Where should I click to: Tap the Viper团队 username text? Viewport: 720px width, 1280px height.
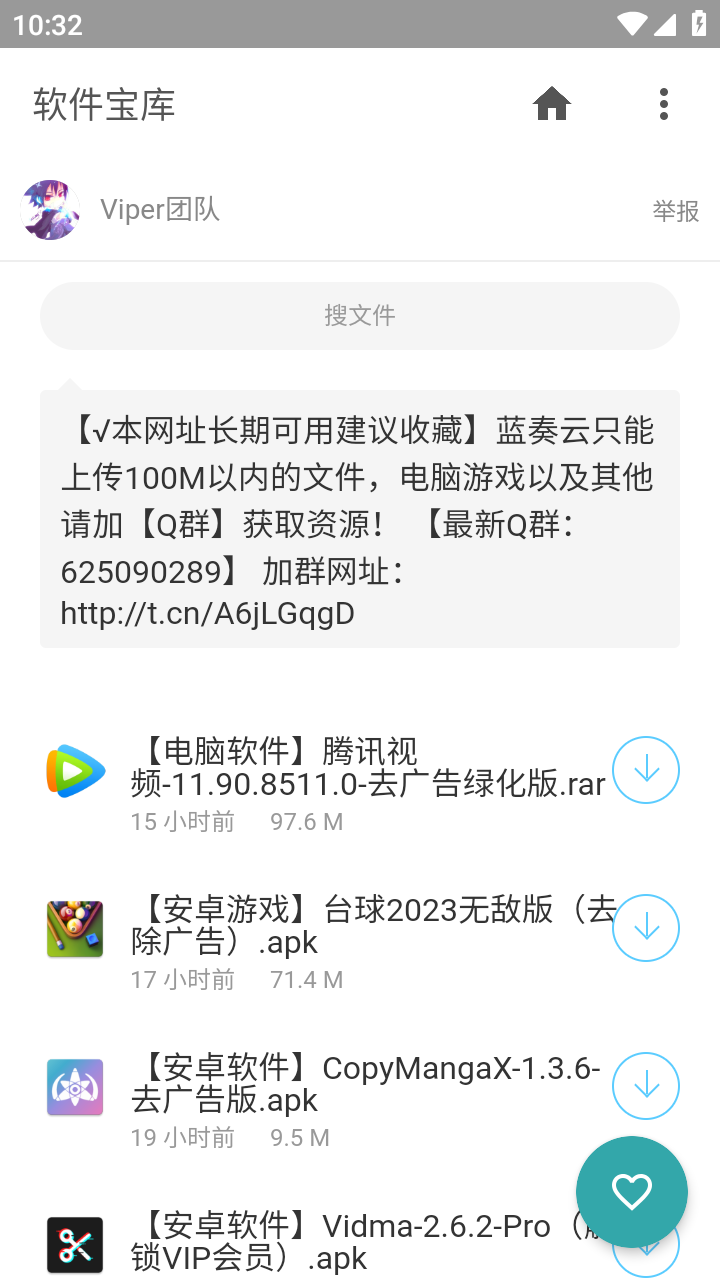tap(158, 209)
